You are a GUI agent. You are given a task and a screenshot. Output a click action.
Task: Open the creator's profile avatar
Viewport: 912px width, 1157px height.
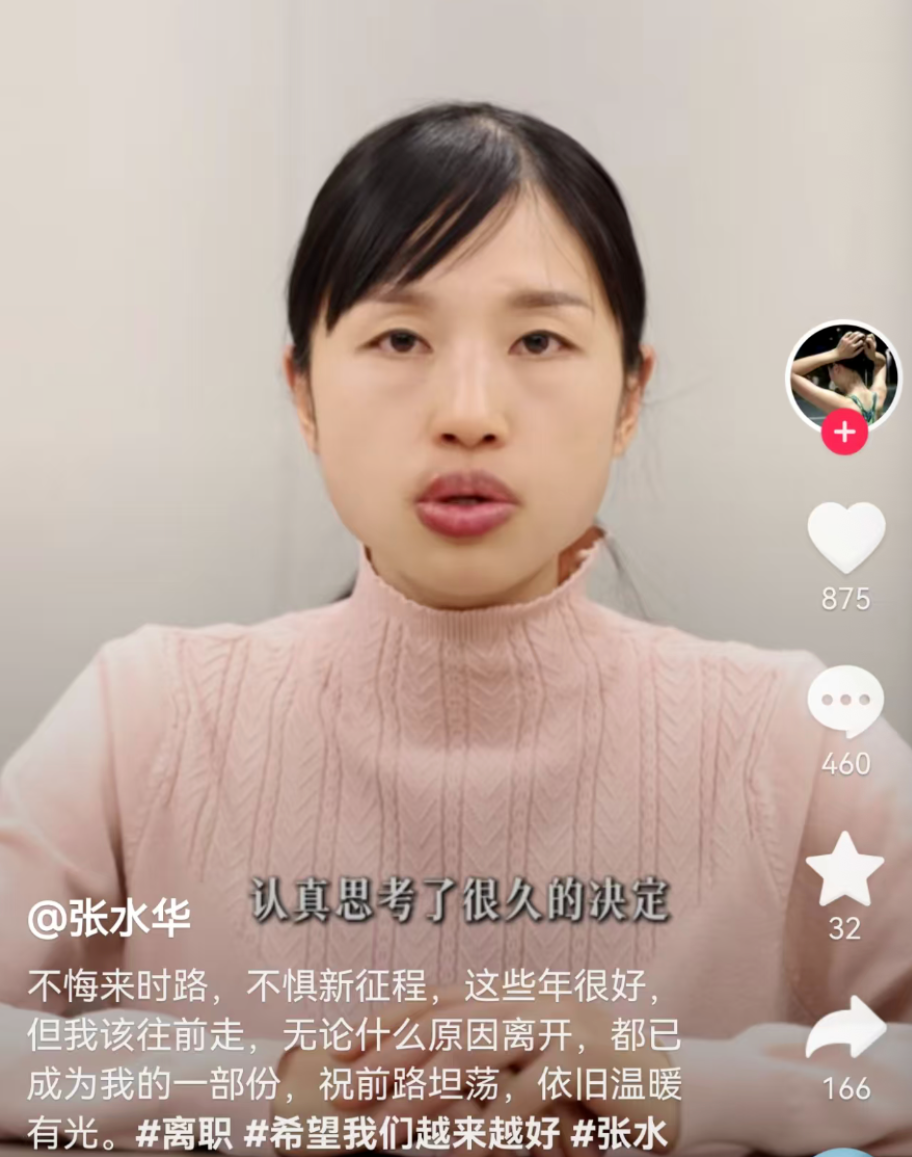tap(843, 375)
